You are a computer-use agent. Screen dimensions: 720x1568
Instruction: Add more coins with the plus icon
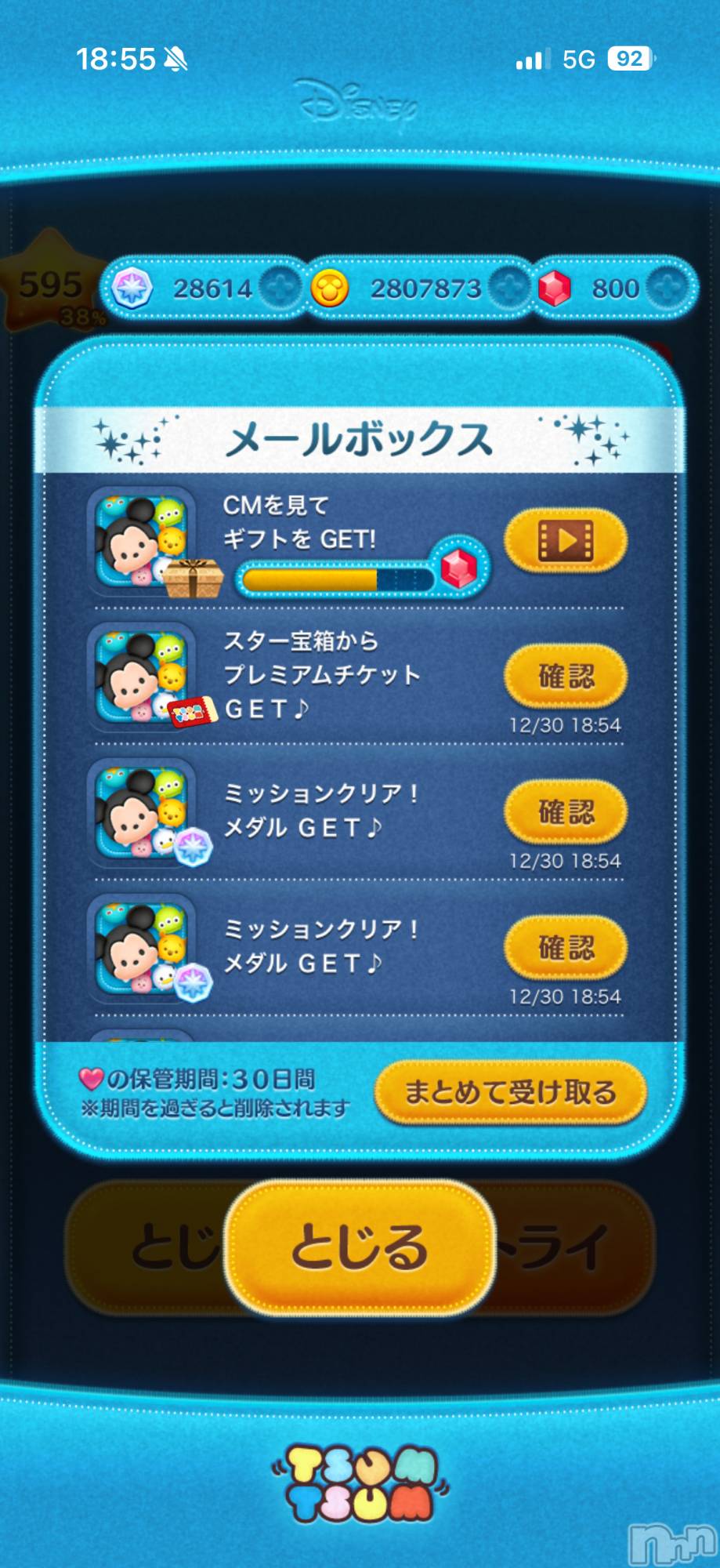tap(509, 288)
